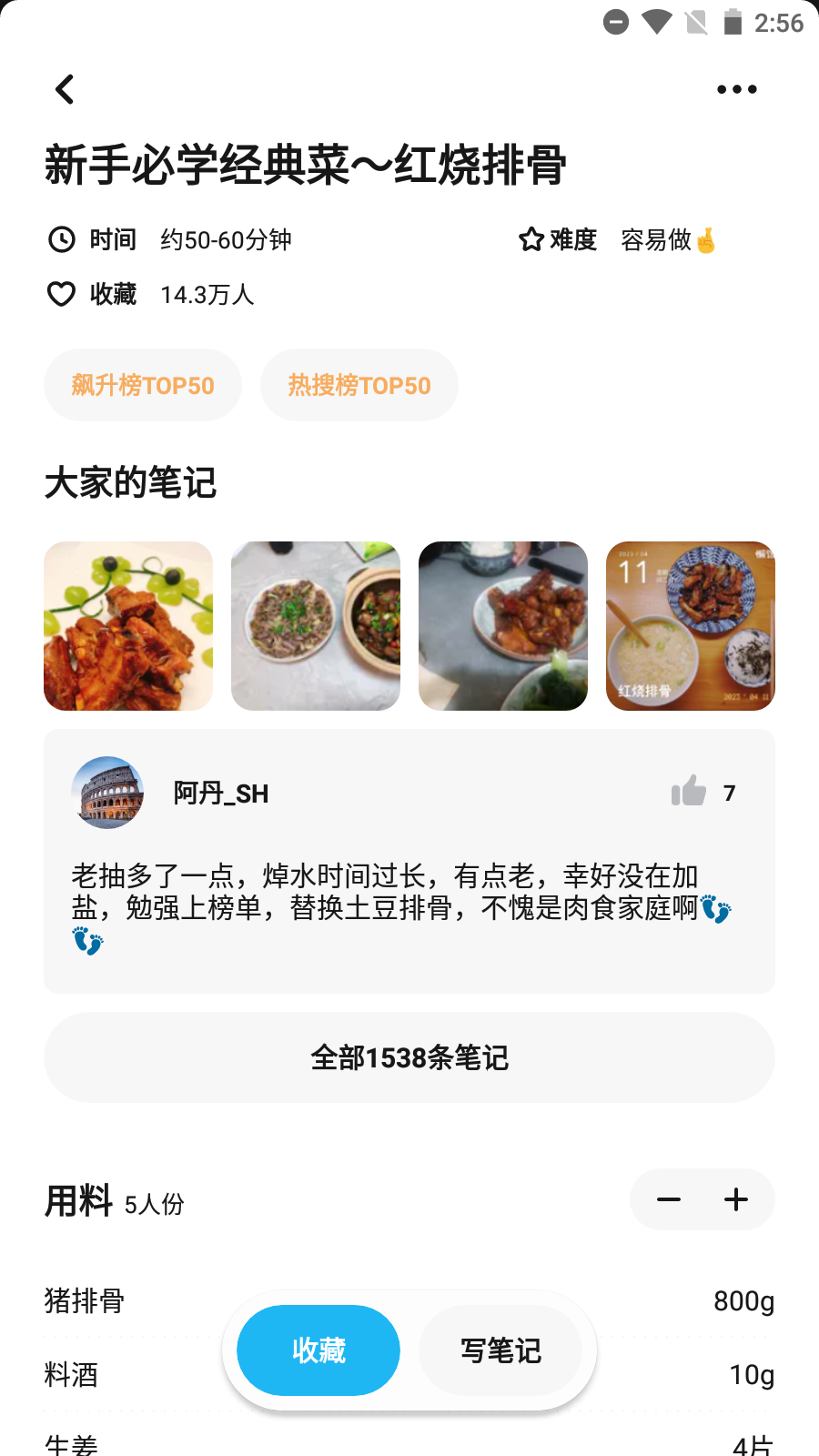
Task: Open the three-dot more options menu
Action: 737,88
